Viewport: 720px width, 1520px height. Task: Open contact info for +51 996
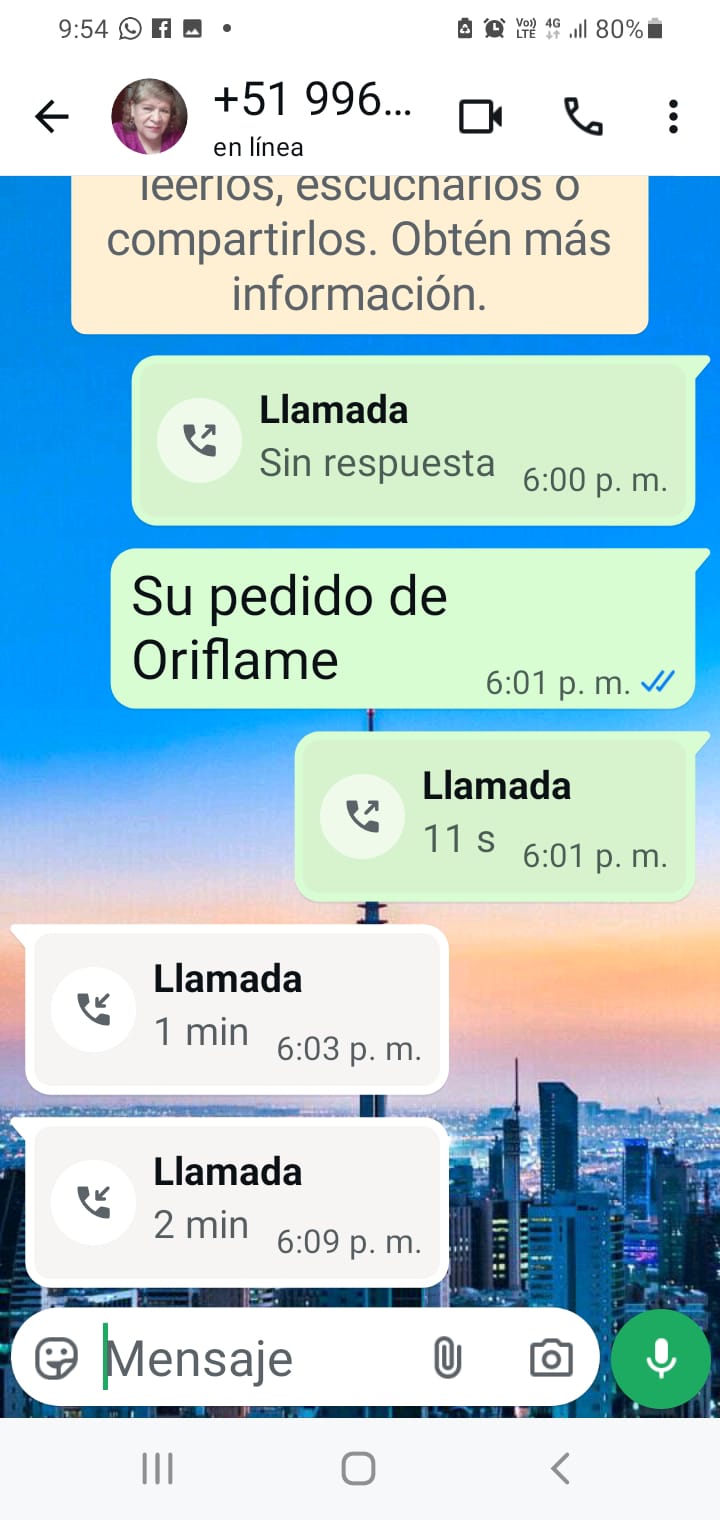312,116
